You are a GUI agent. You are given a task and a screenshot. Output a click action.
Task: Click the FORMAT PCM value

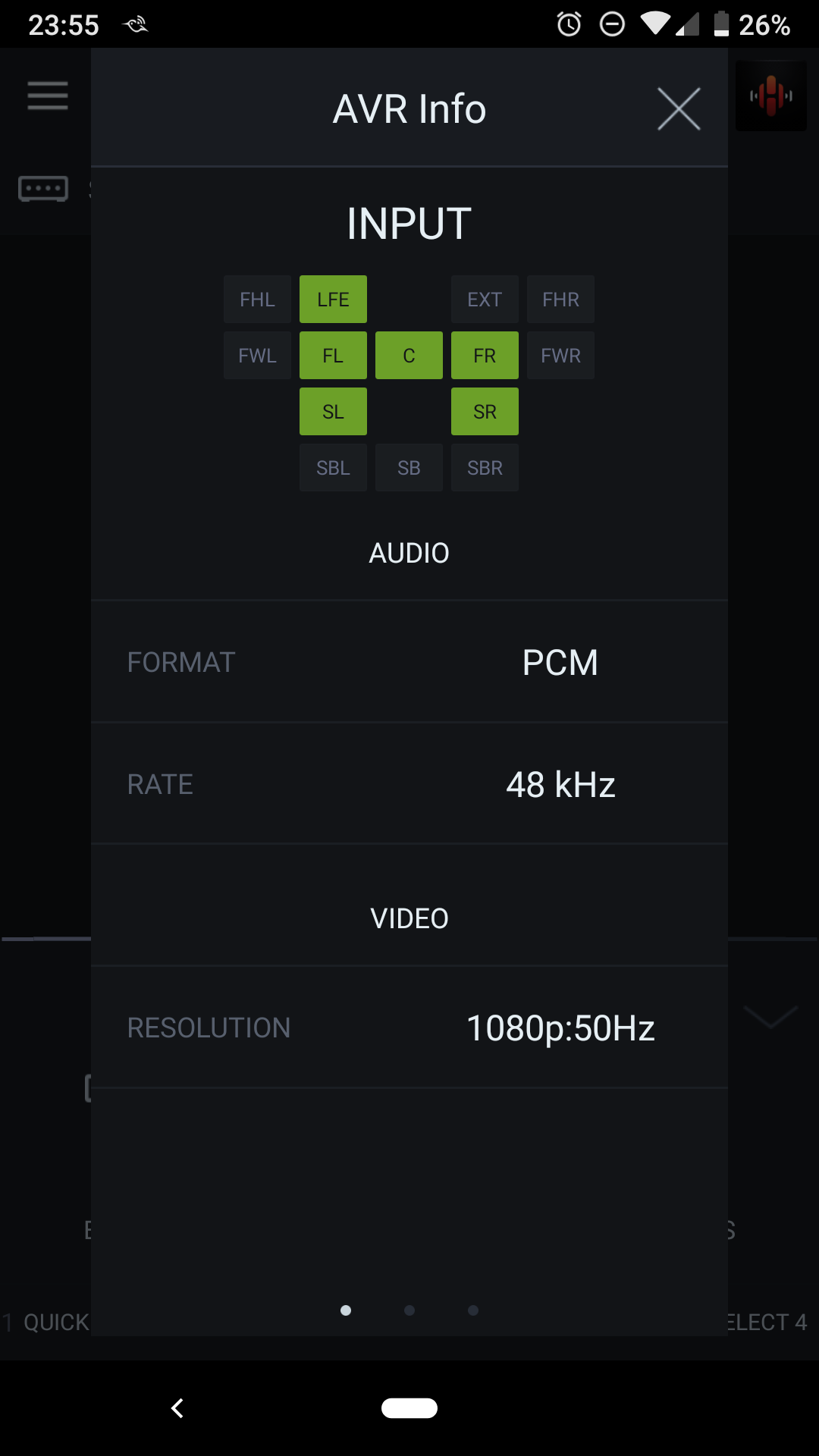pyautogui.click(x=560, y=661)
